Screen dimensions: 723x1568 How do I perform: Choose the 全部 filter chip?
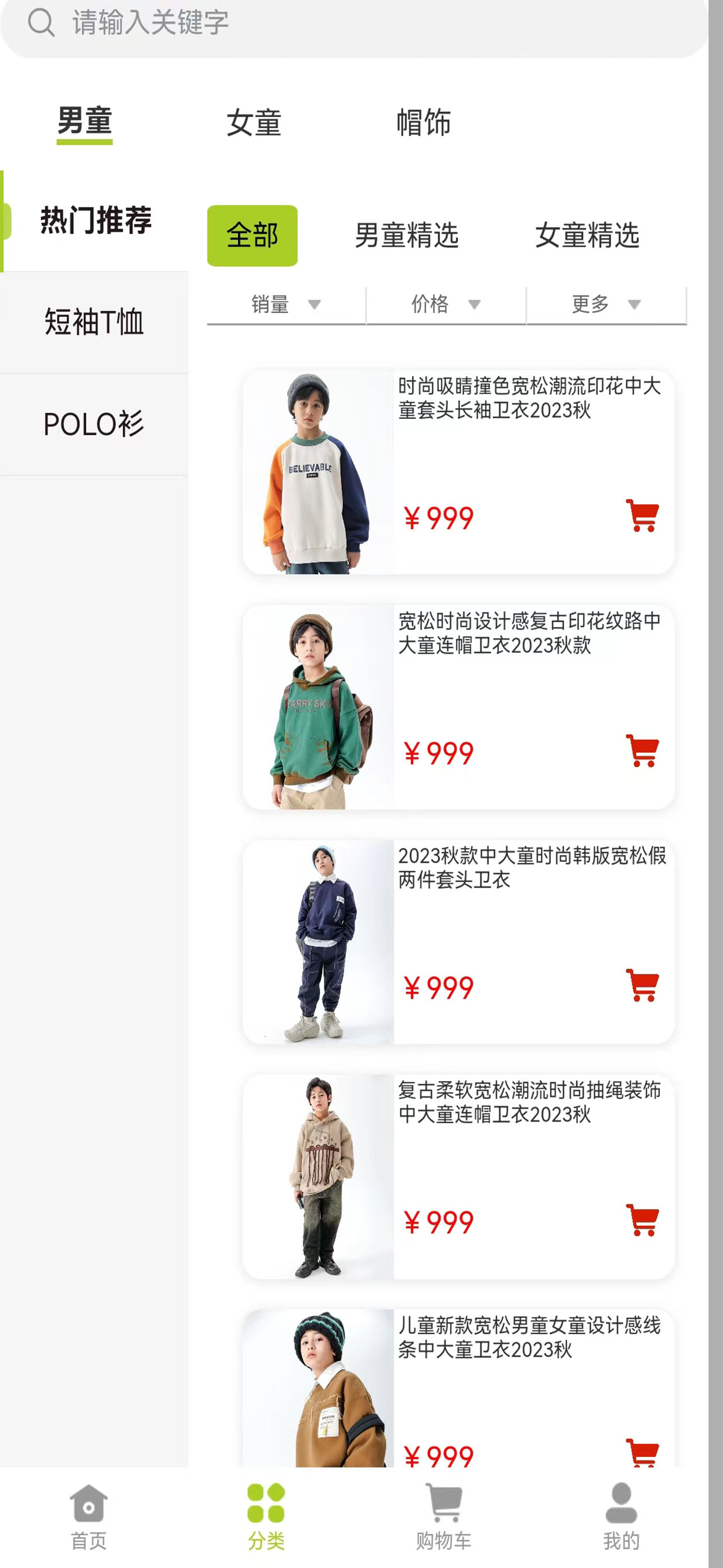pos(252,236)
